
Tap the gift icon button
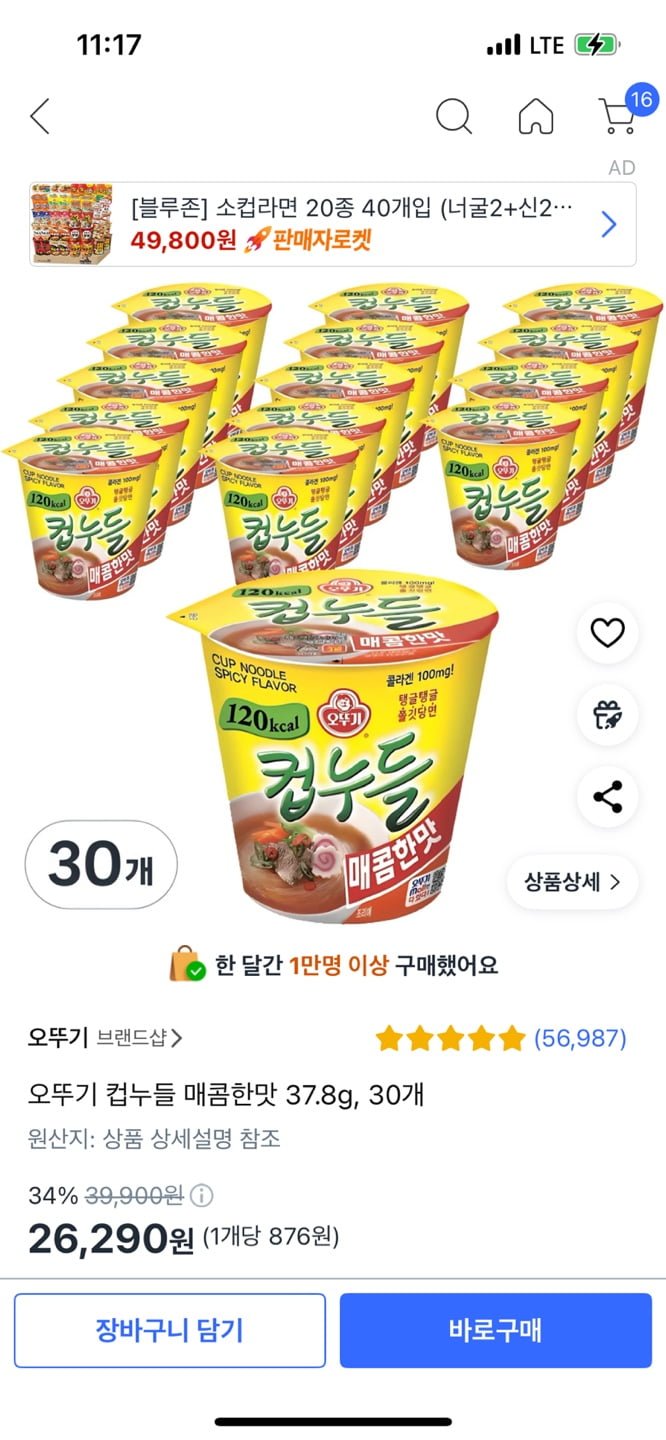coord(608,715)
